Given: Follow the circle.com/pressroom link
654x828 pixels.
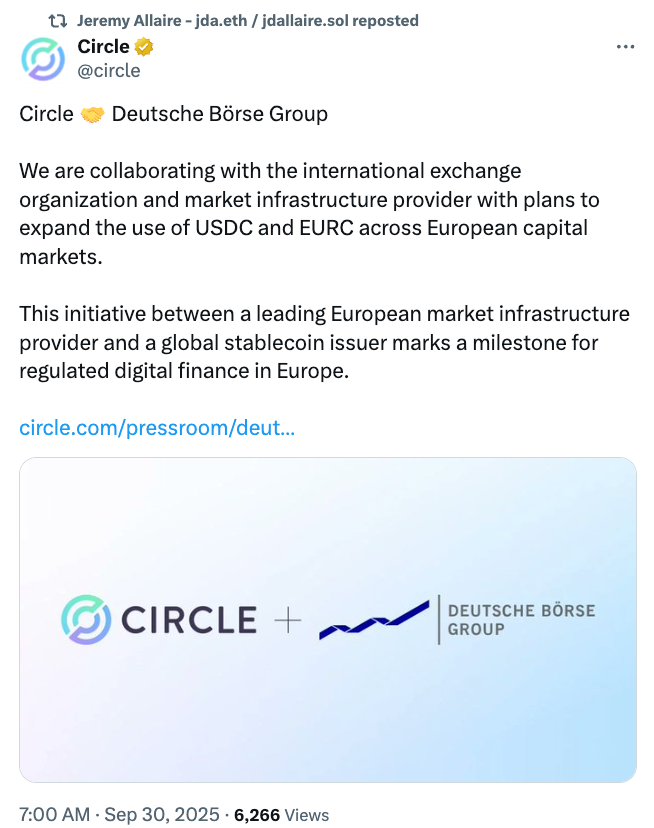Looking at the screenshot, I should 157,428.
